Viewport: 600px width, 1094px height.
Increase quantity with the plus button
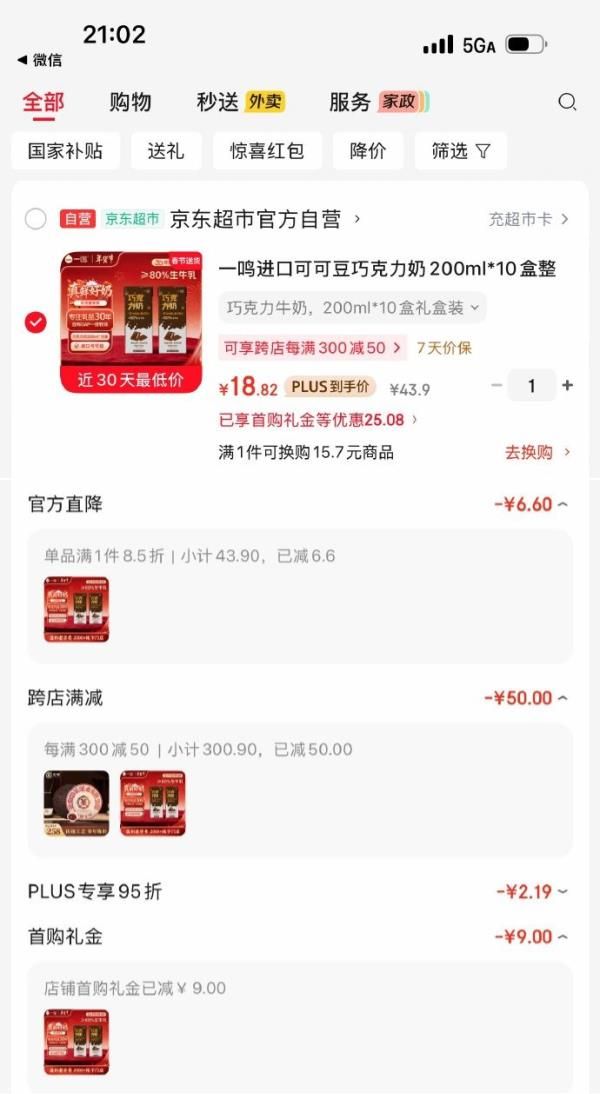567,386
